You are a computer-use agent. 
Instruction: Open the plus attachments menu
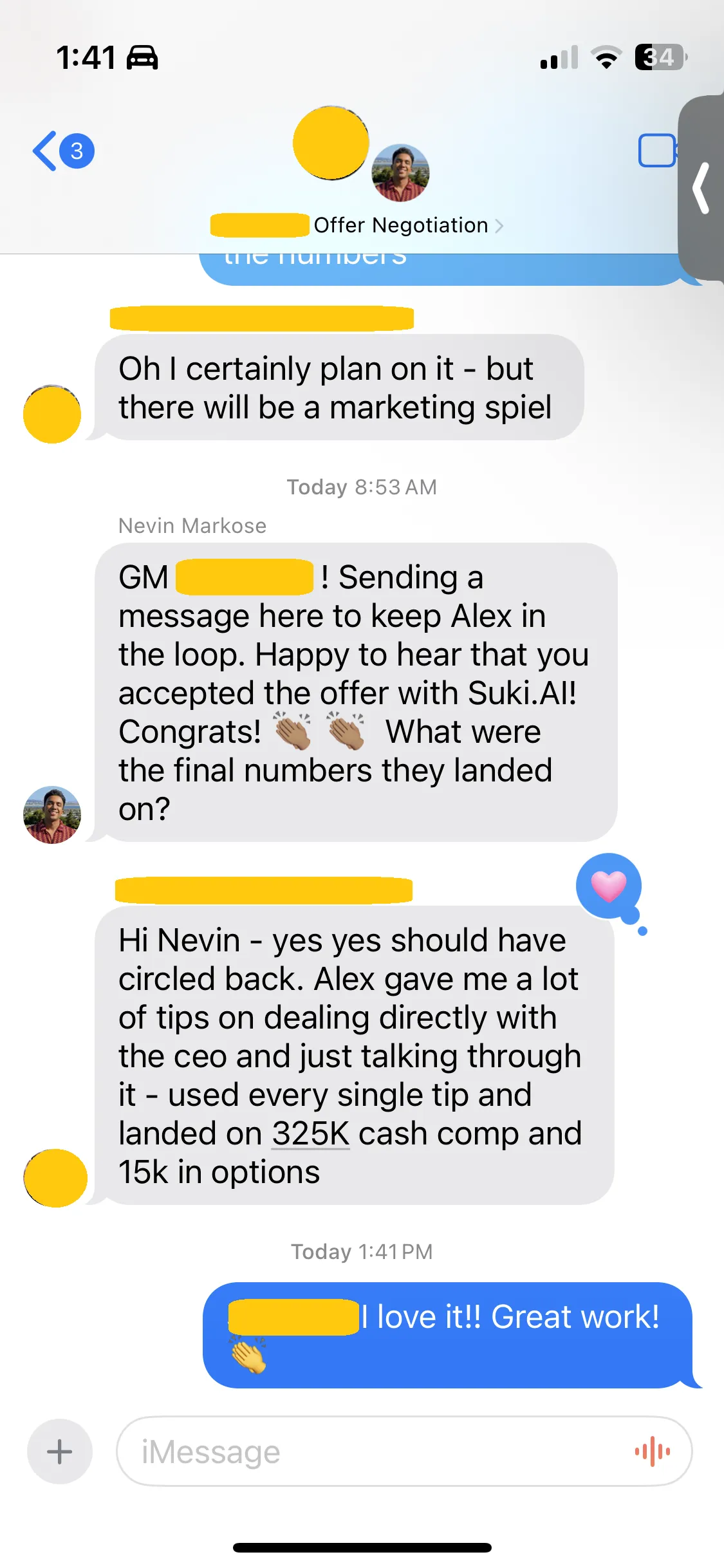pos(60,1451)
